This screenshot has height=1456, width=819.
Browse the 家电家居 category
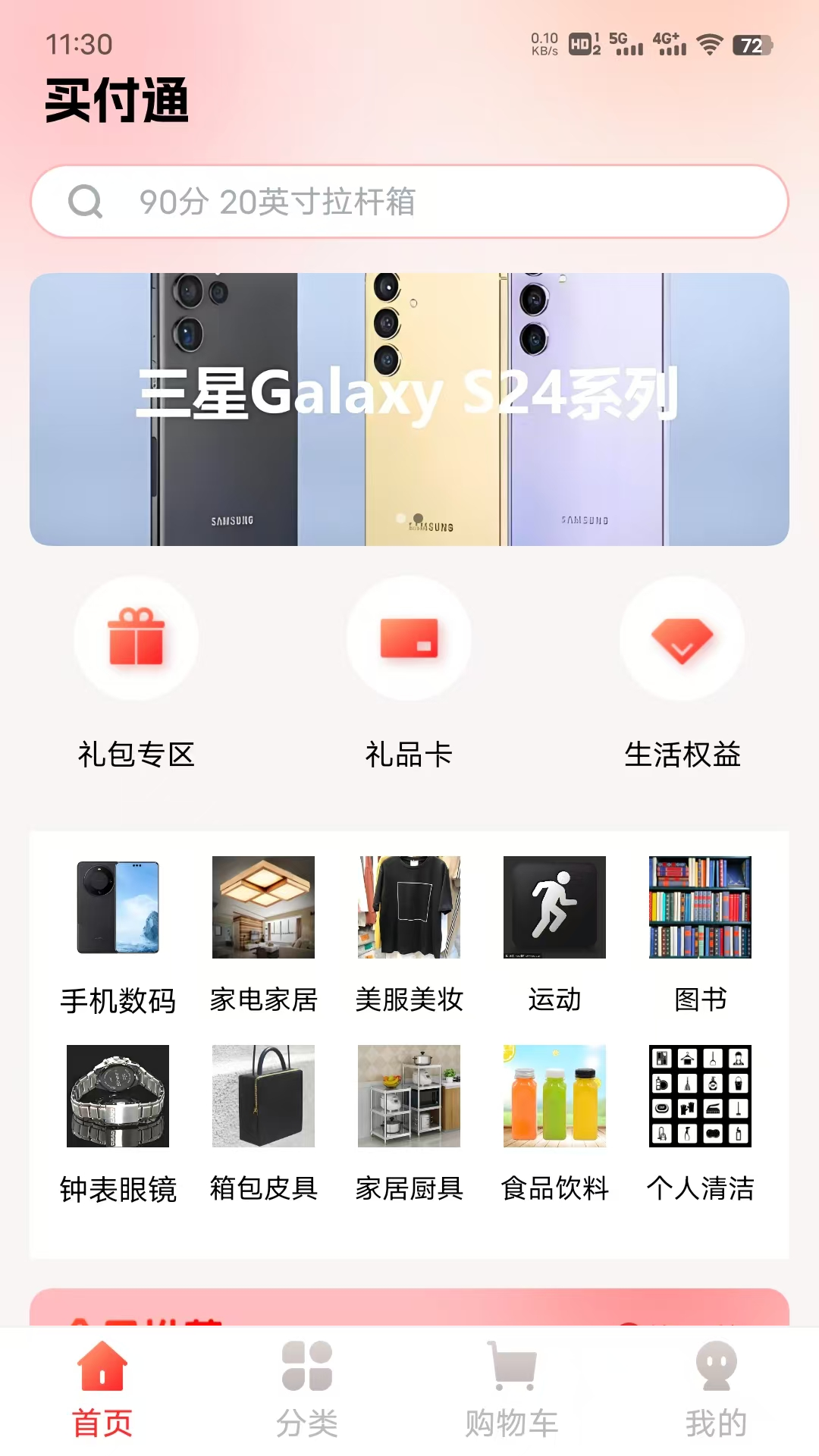click(263, 934)
